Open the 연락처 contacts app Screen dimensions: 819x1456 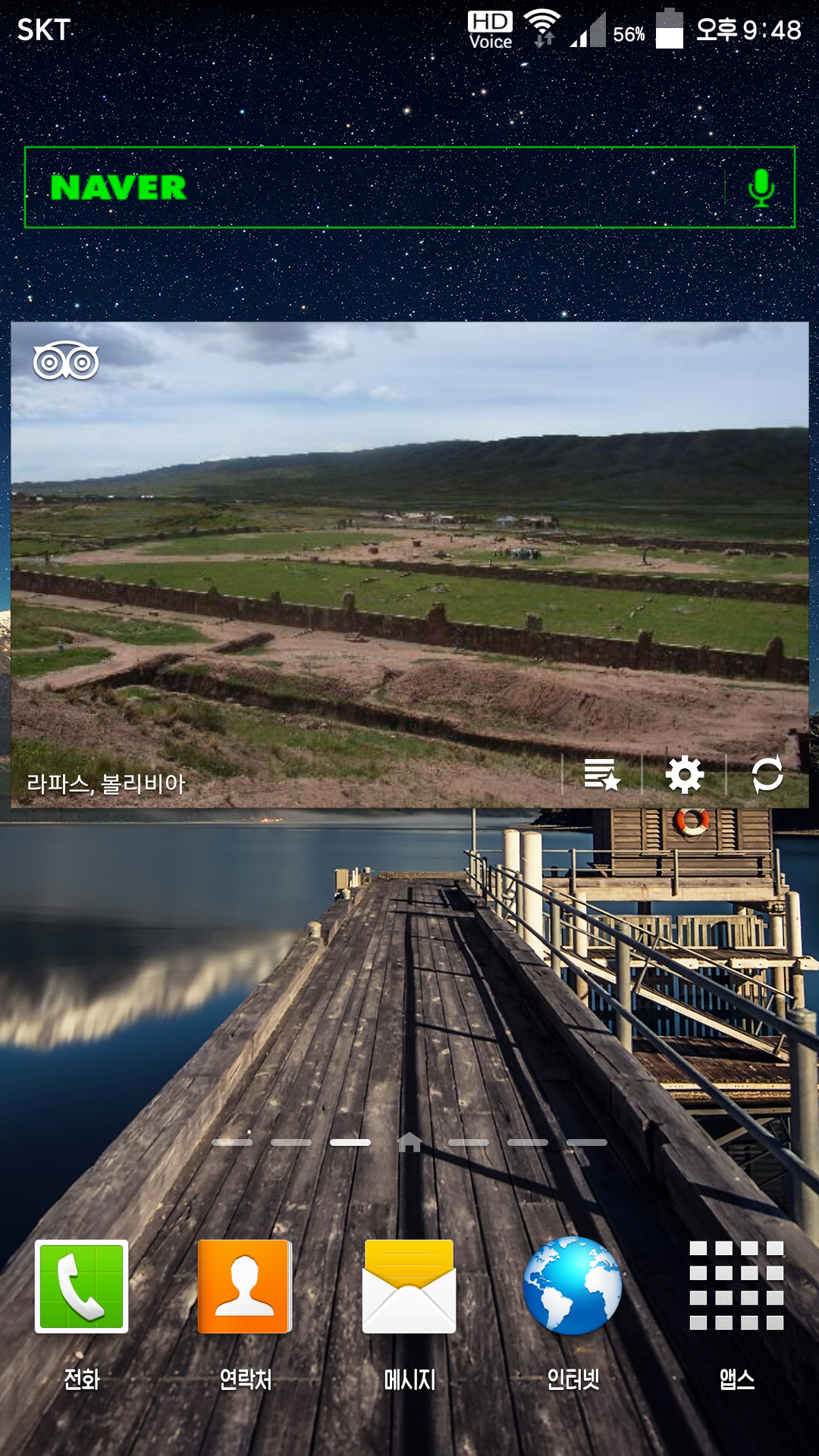[x=245, y=1286]
